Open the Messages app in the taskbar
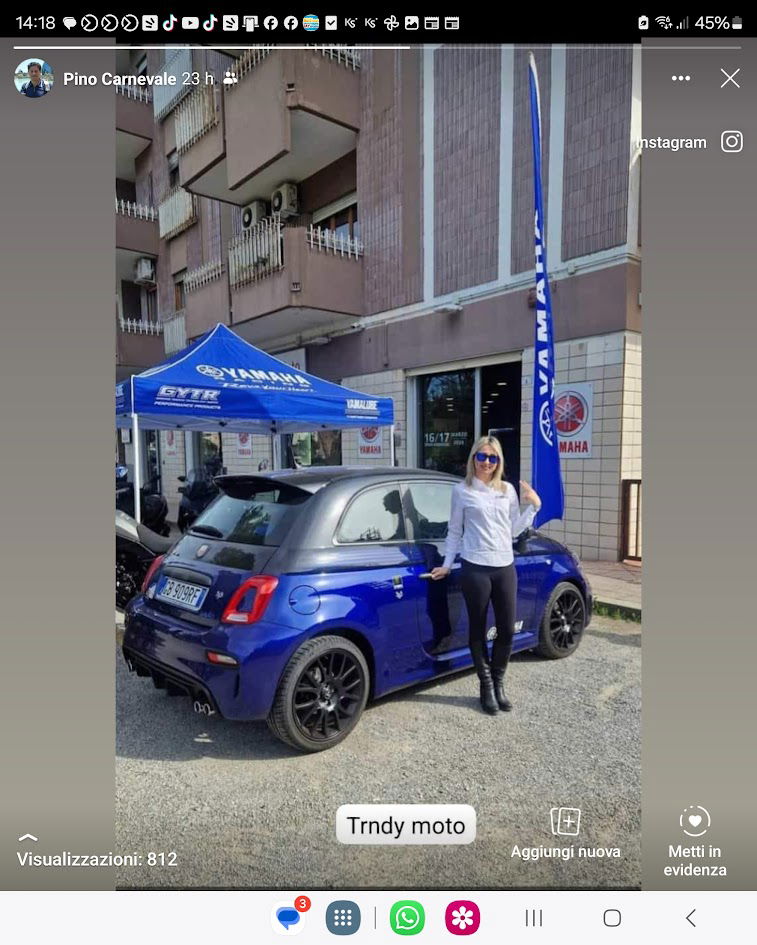757x945 pixels. coord(289,917)
